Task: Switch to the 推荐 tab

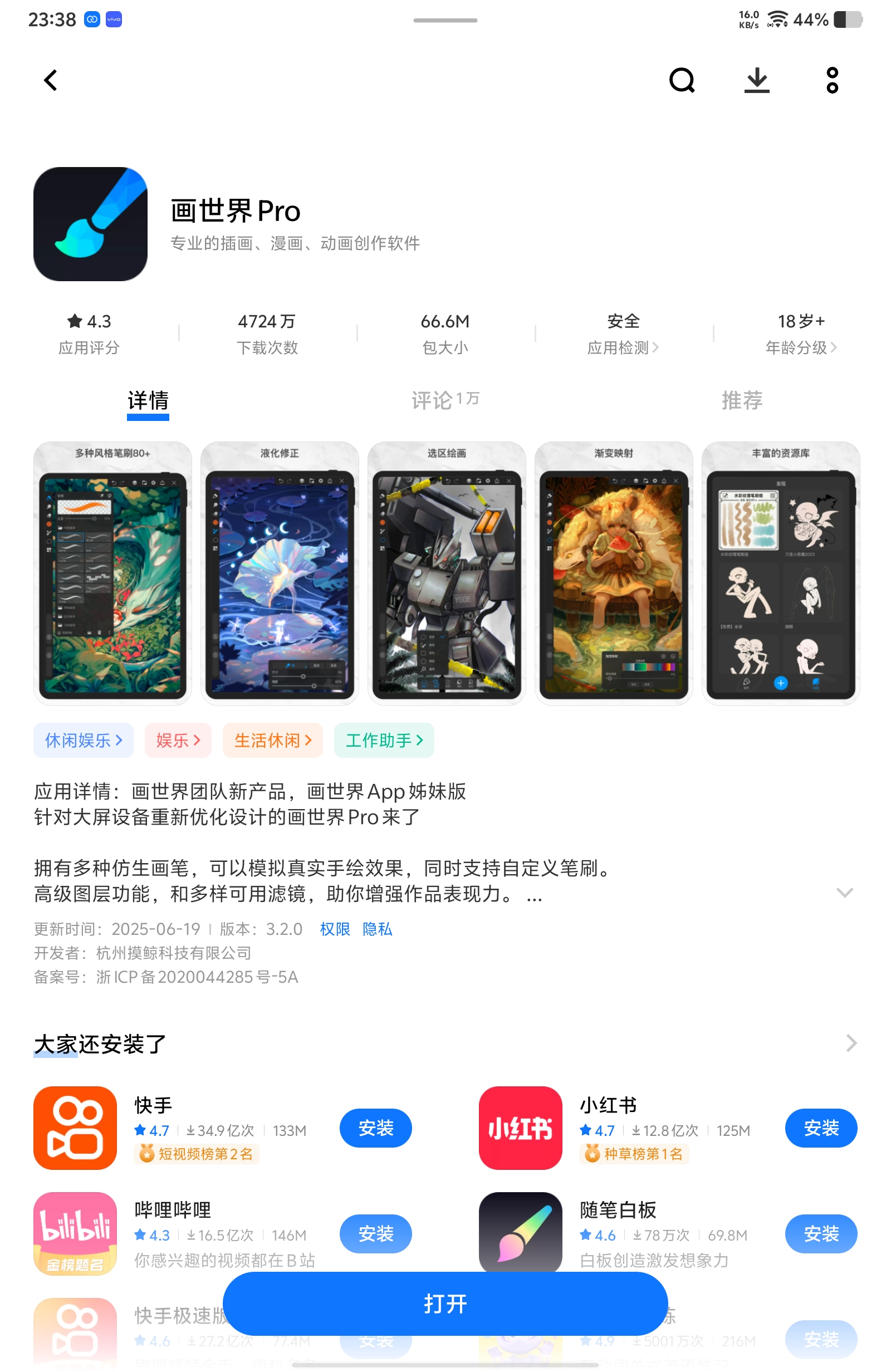Action: (x=742, y=400)
